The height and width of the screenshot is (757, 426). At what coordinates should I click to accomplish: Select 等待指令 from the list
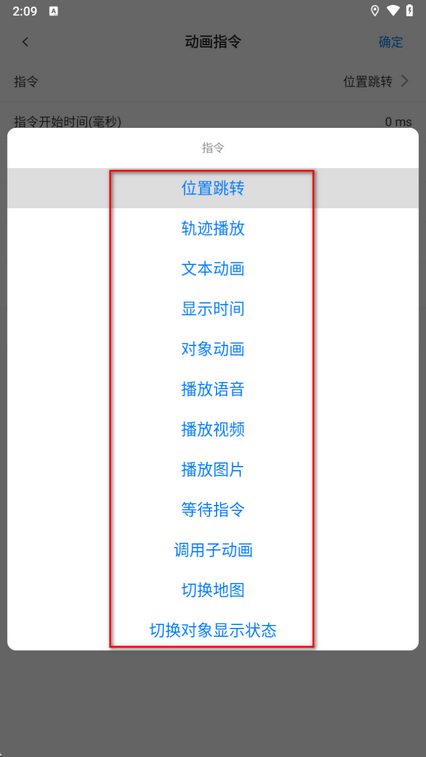click(213, 510)
